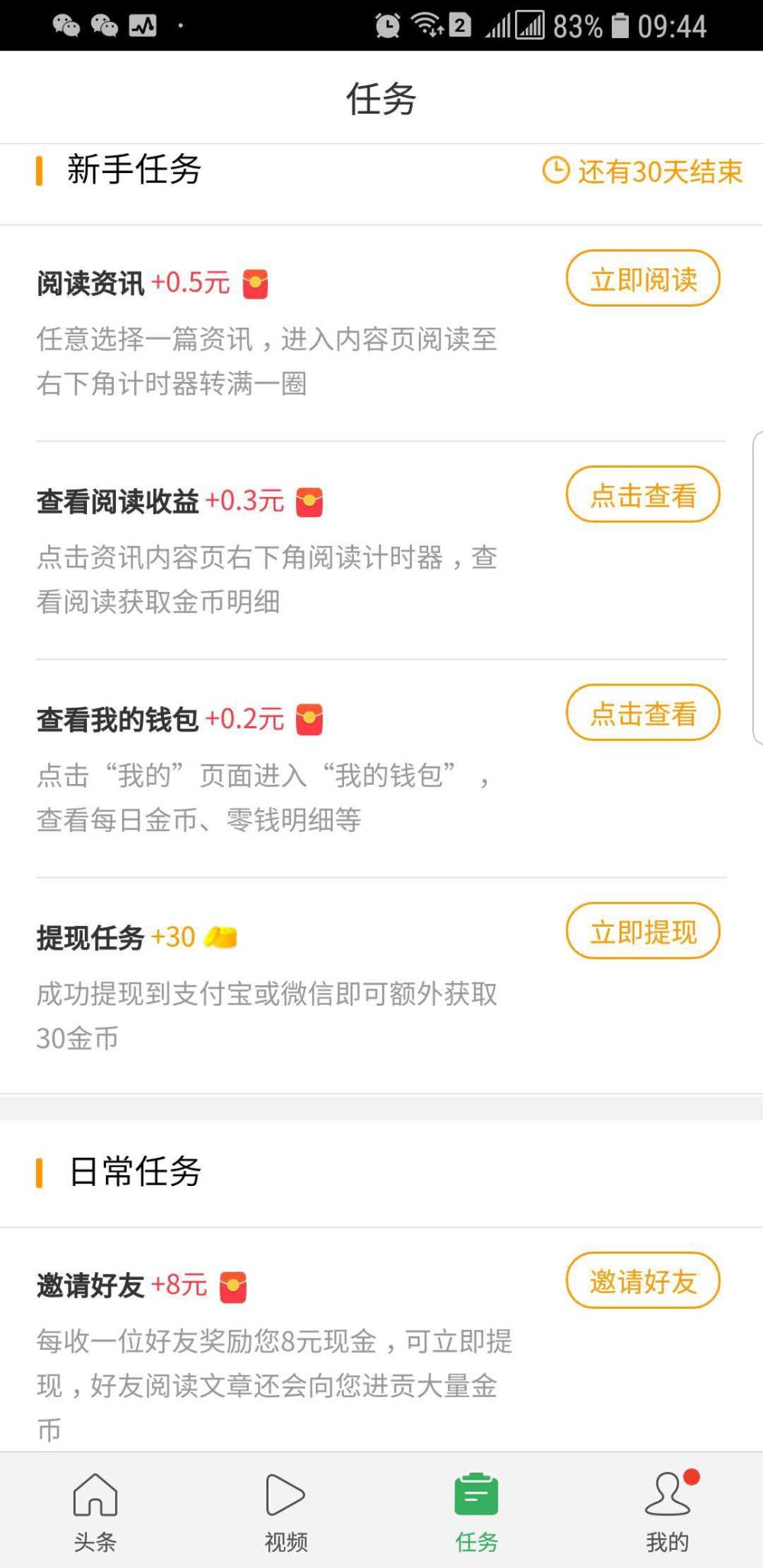Viewport: 763px width, 1568px height.
Task: Tap the alarm icon in the status bar
Action: (388, 25)
